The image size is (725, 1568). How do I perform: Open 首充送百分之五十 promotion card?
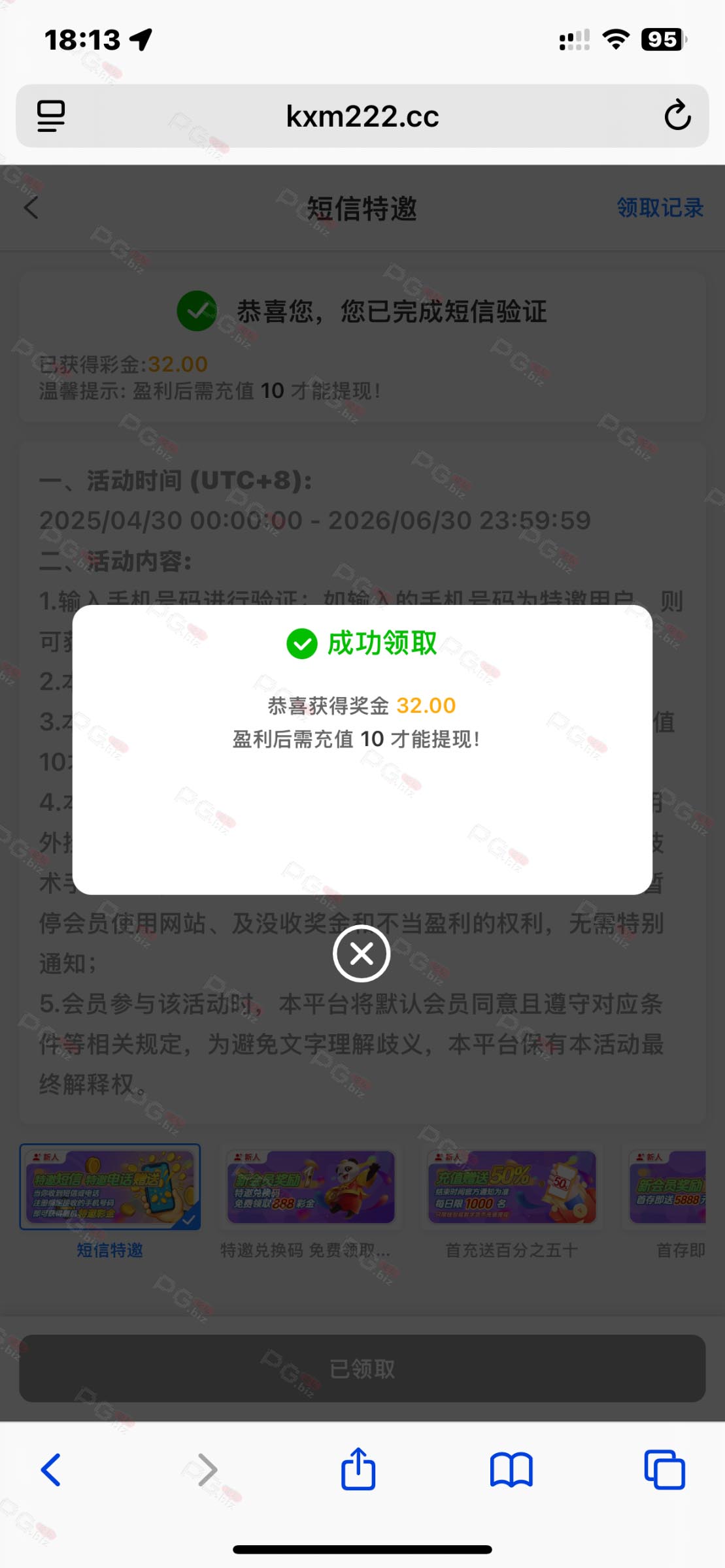[512, 1201]
